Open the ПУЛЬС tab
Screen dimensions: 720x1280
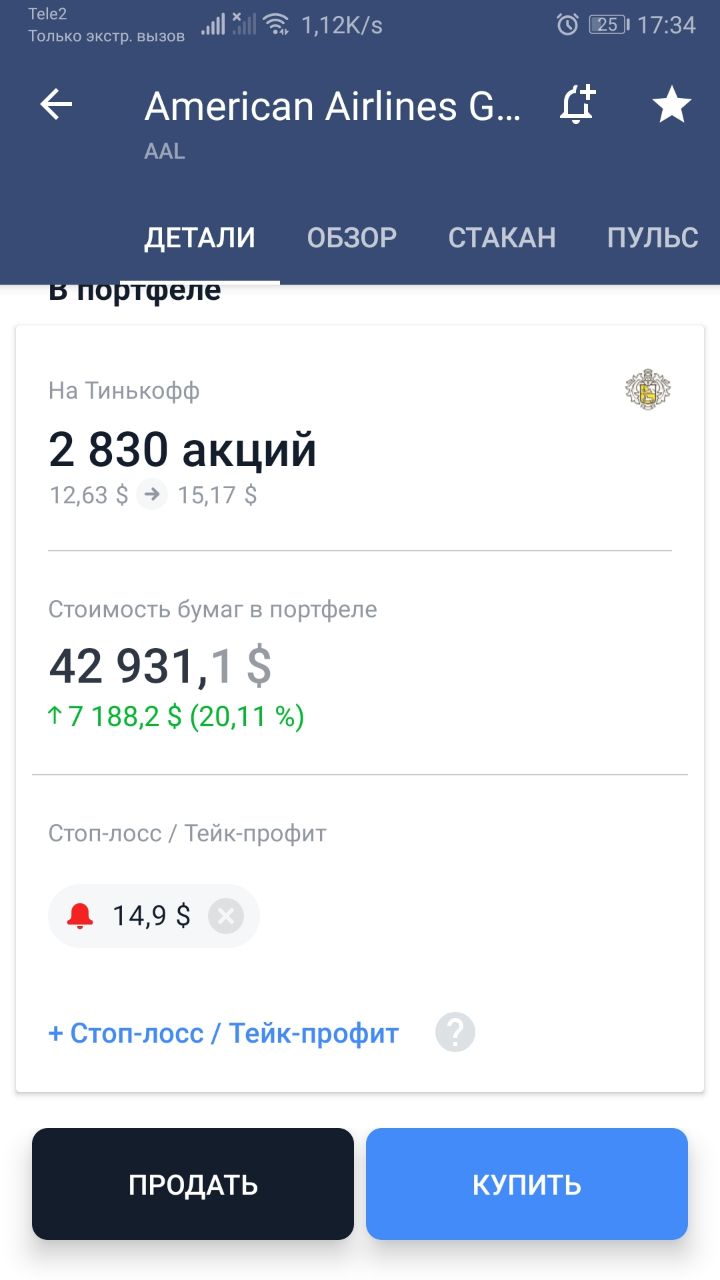point(653,238)
